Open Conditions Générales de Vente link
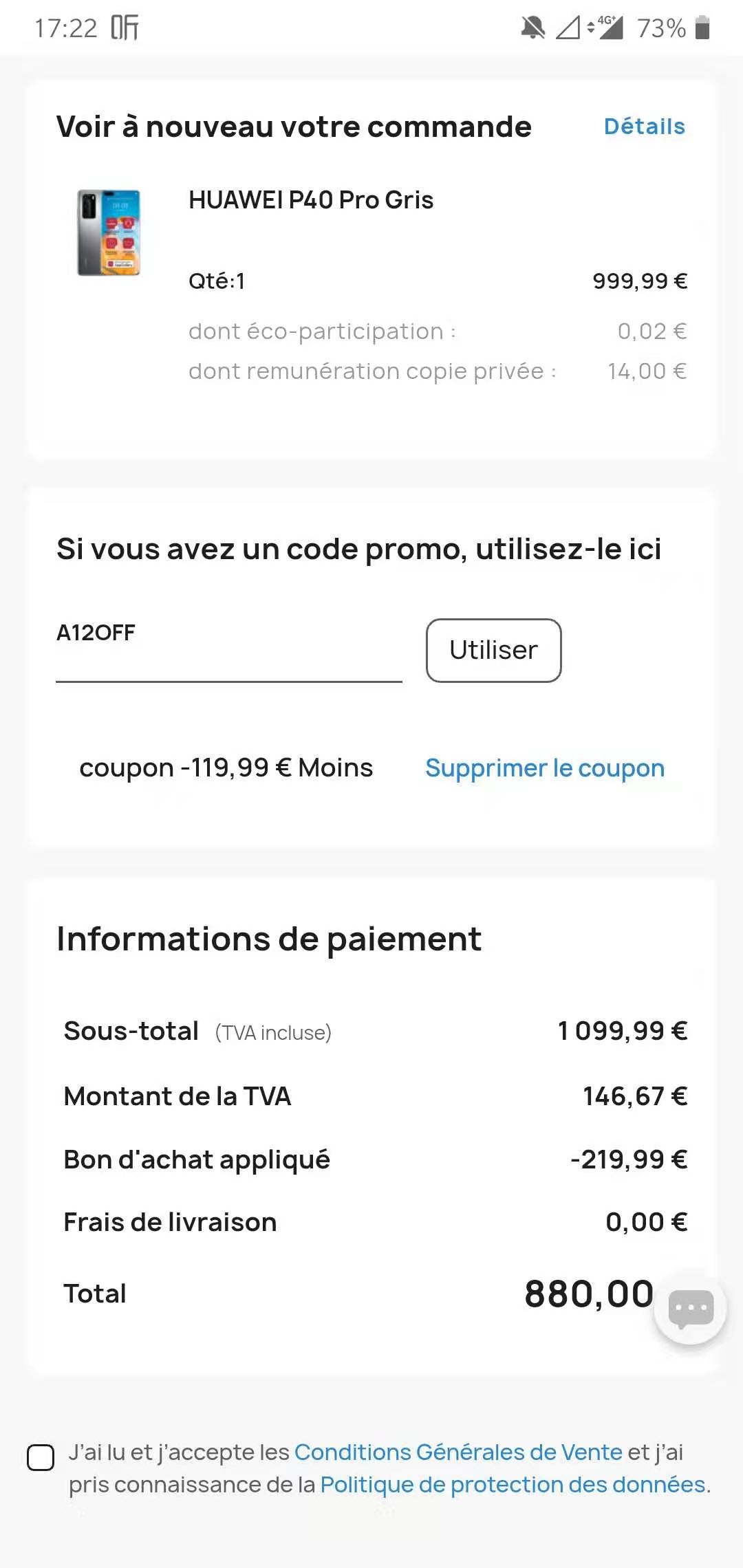 pos(458,1452)
